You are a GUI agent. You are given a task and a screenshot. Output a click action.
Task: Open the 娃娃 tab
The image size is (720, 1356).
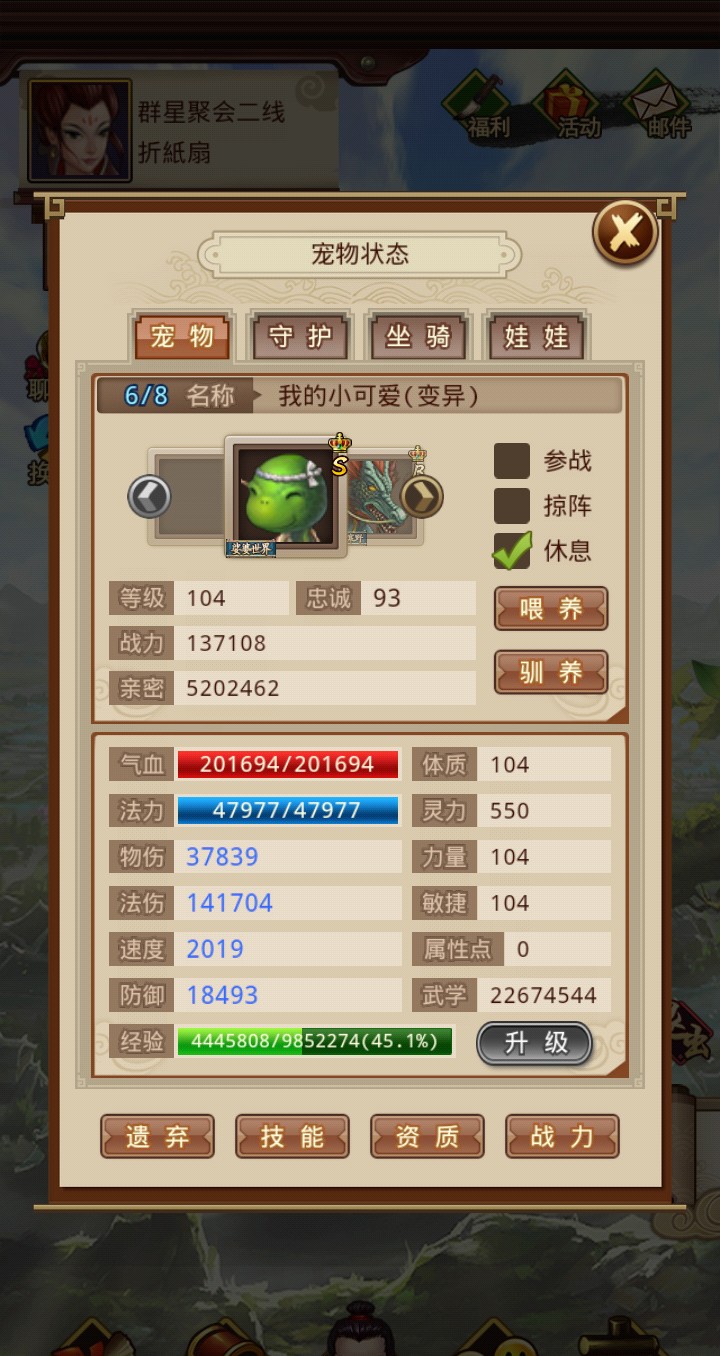point(536,337)
